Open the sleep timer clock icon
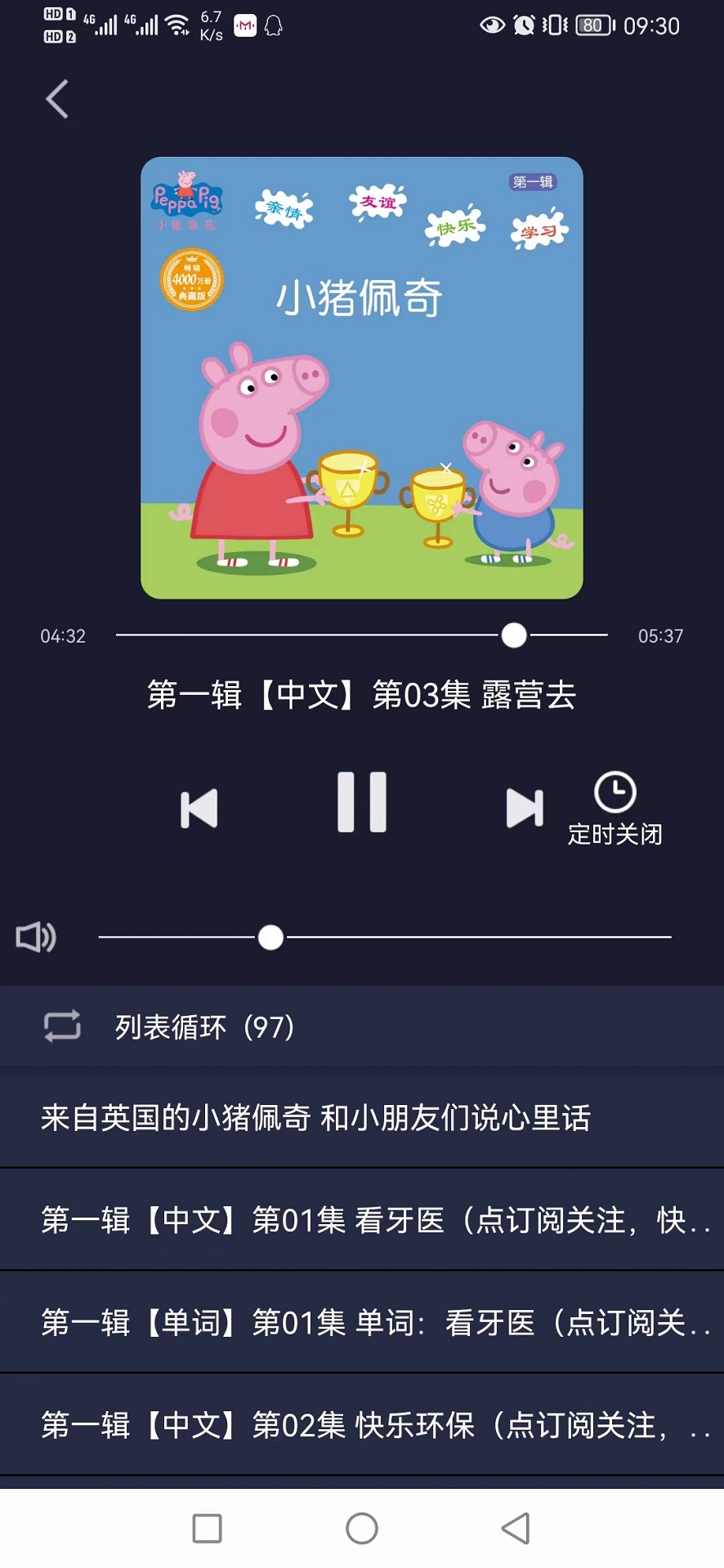Viewport: 724px width, 1568px height. [615, 790]
